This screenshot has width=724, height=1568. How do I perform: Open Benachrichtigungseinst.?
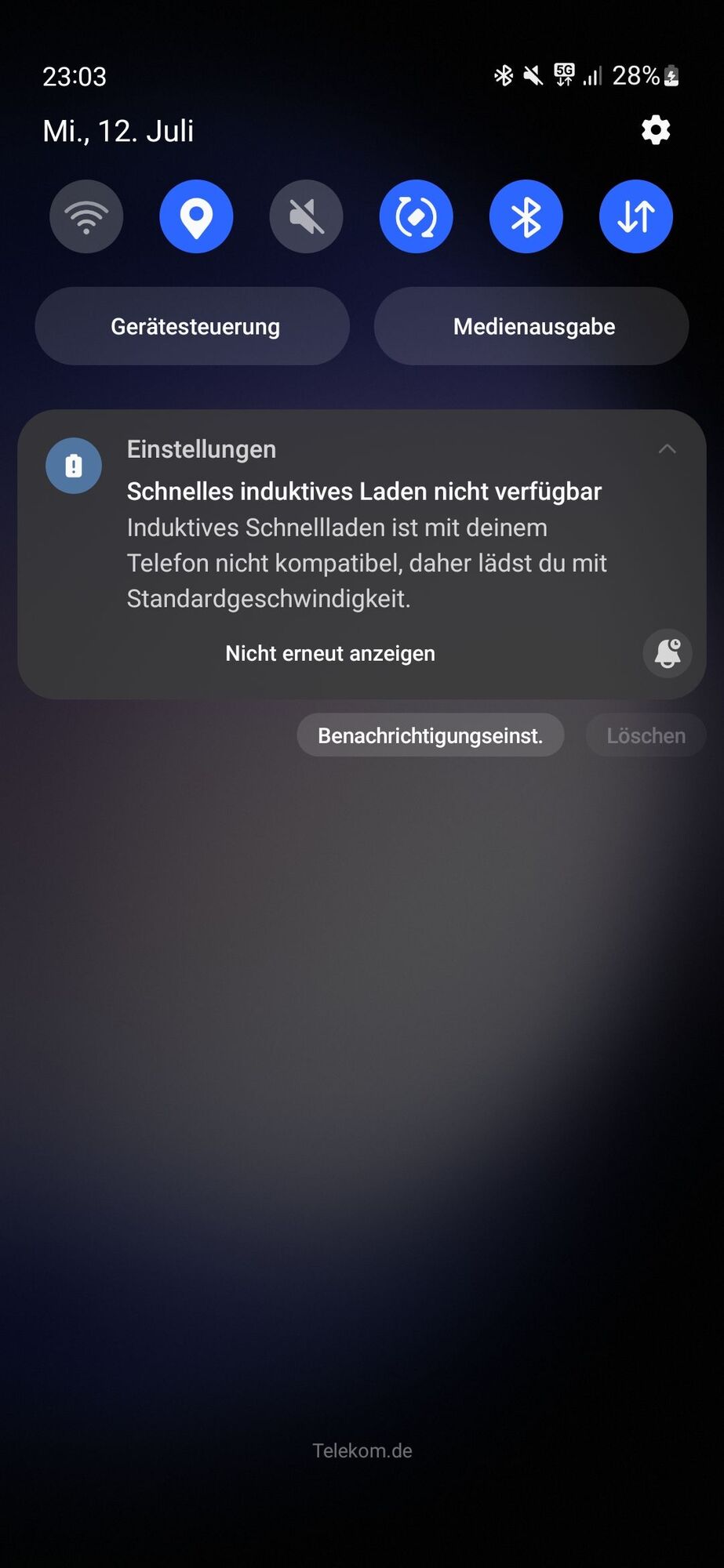430,735
